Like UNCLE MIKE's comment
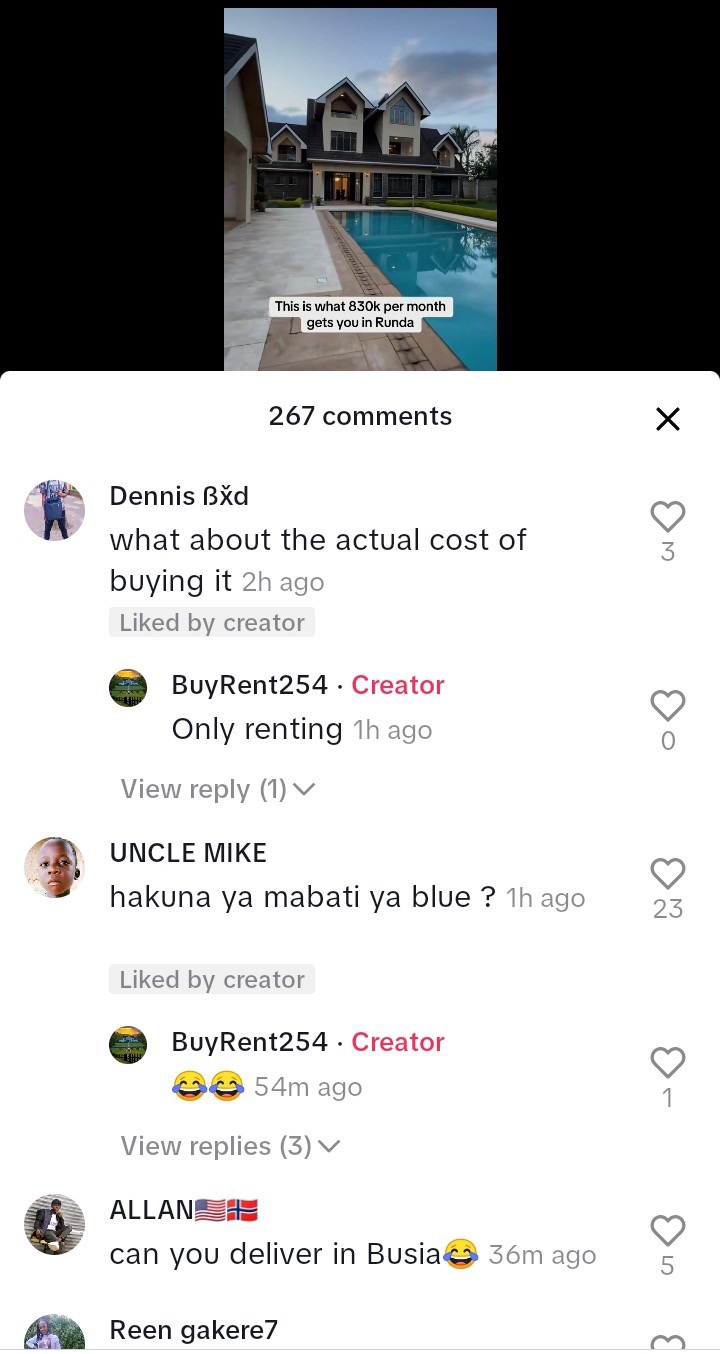Screen dimensions: 720x1354 point(667,874)
